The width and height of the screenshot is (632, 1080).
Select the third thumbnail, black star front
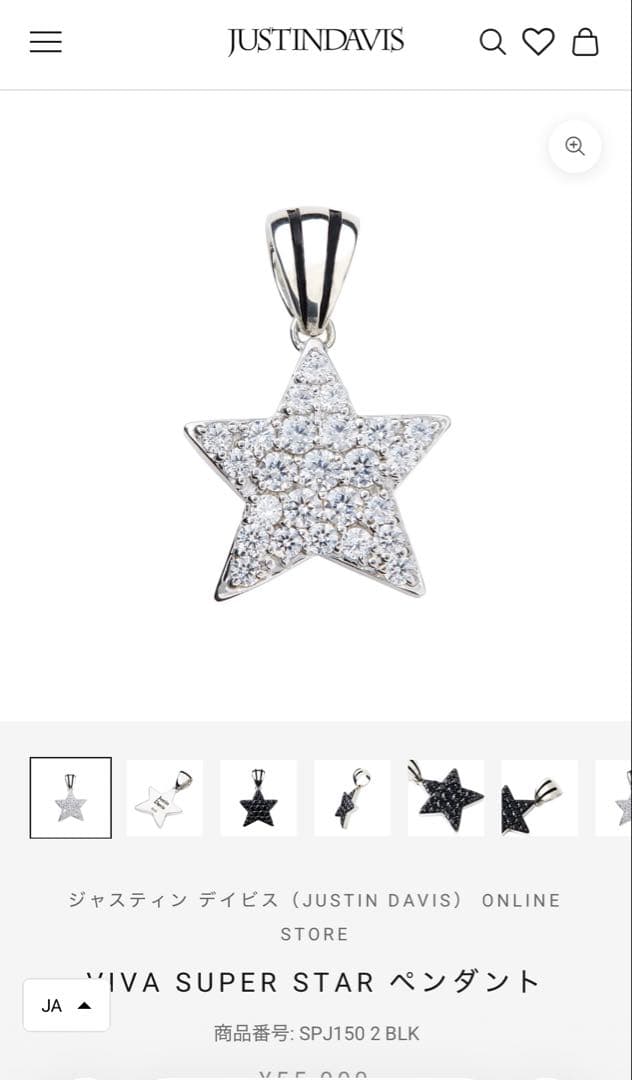pyautogui.click(x=259, y=798)
